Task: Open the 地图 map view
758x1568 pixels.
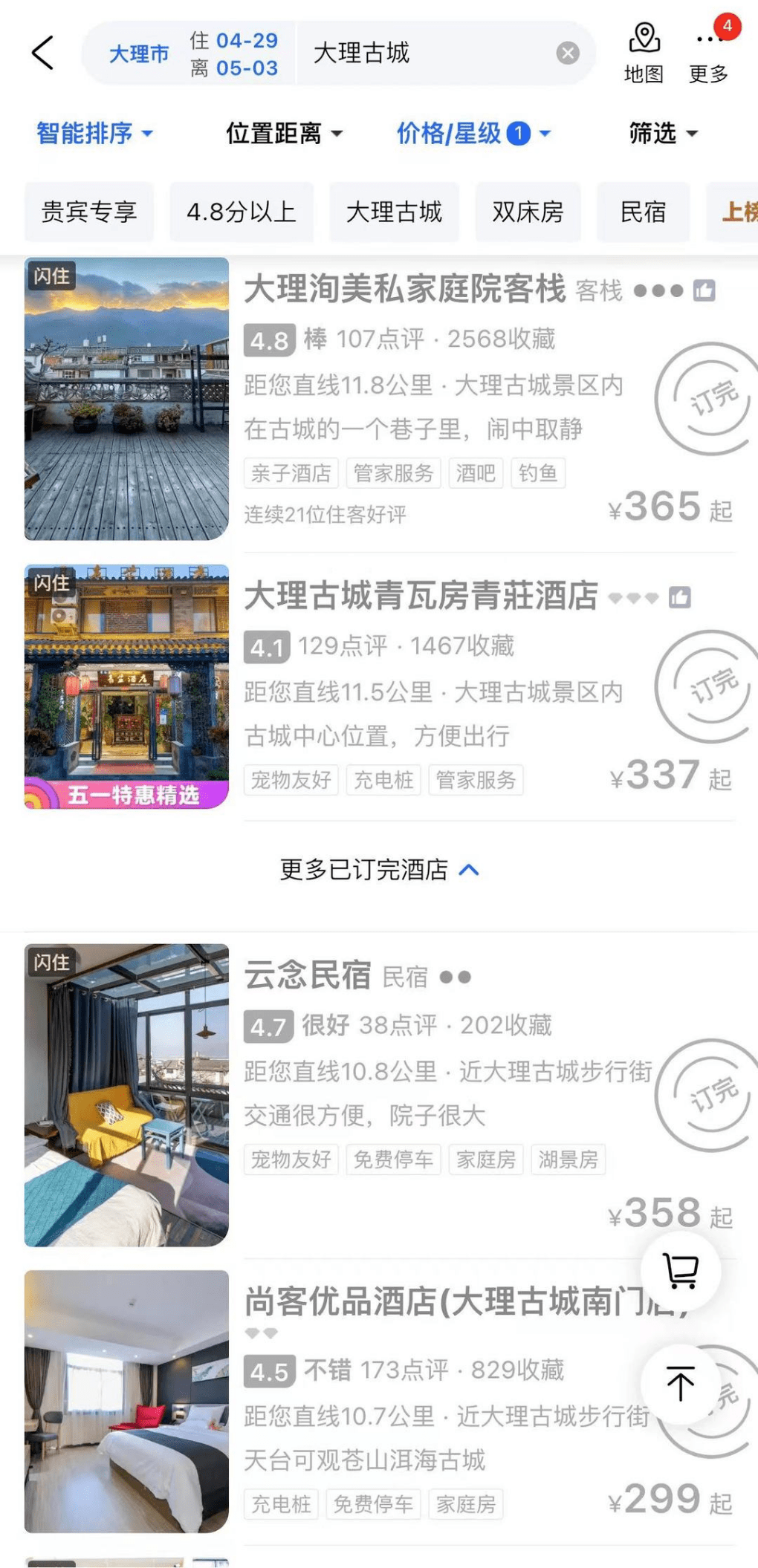Action: click(644, 53)
